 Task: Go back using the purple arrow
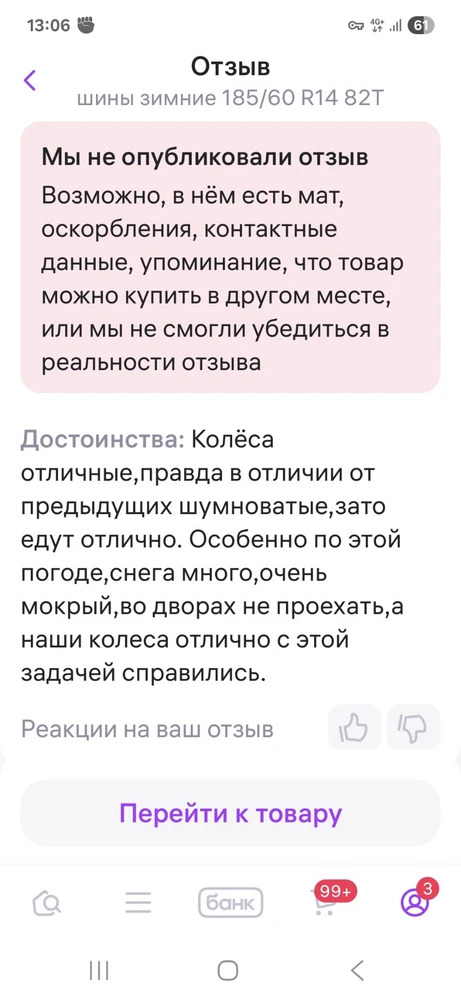[x=30, y=80]
